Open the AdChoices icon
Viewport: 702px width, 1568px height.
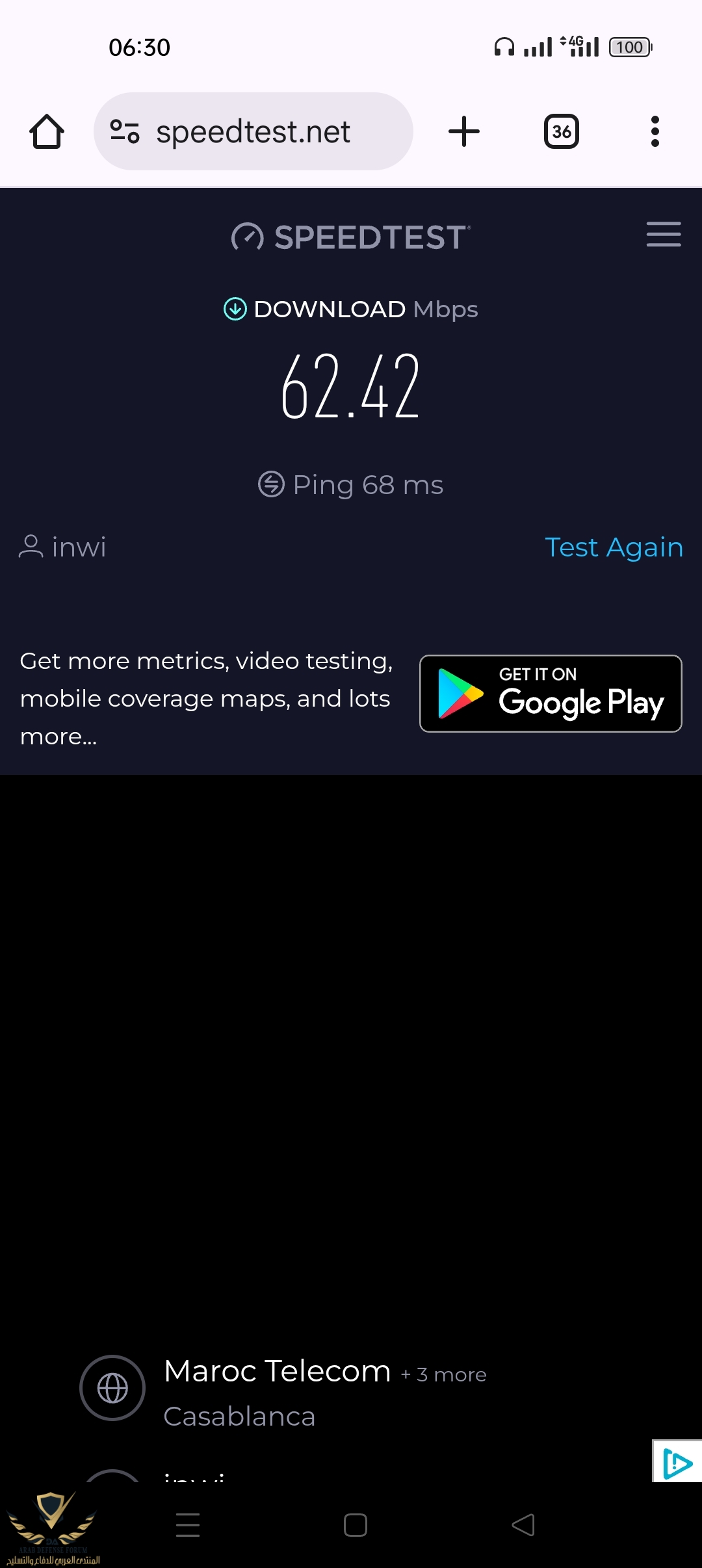[677, 1463]
